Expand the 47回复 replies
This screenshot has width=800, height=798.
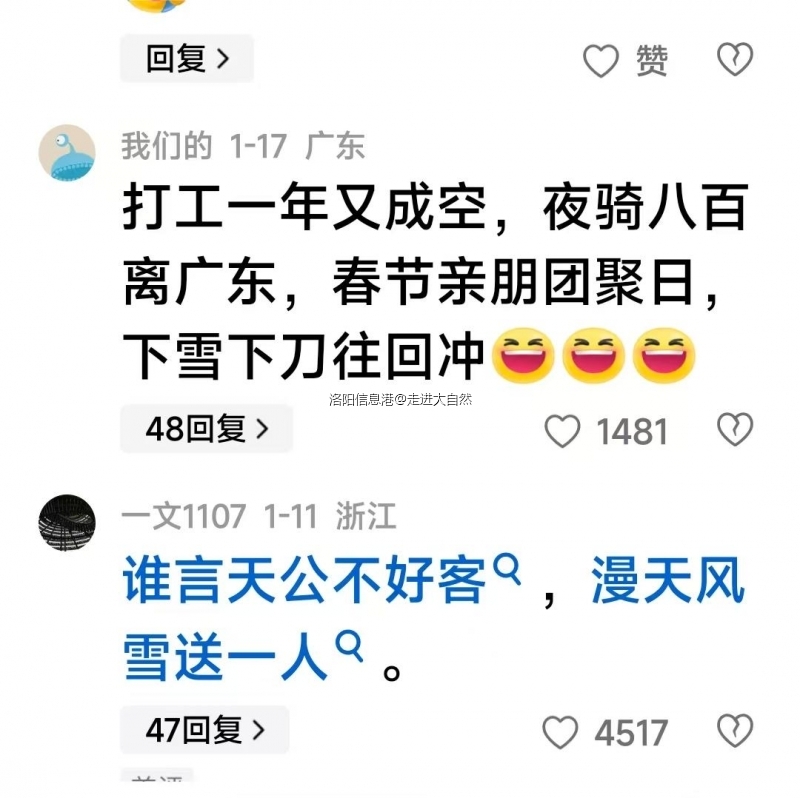point(205,730)
